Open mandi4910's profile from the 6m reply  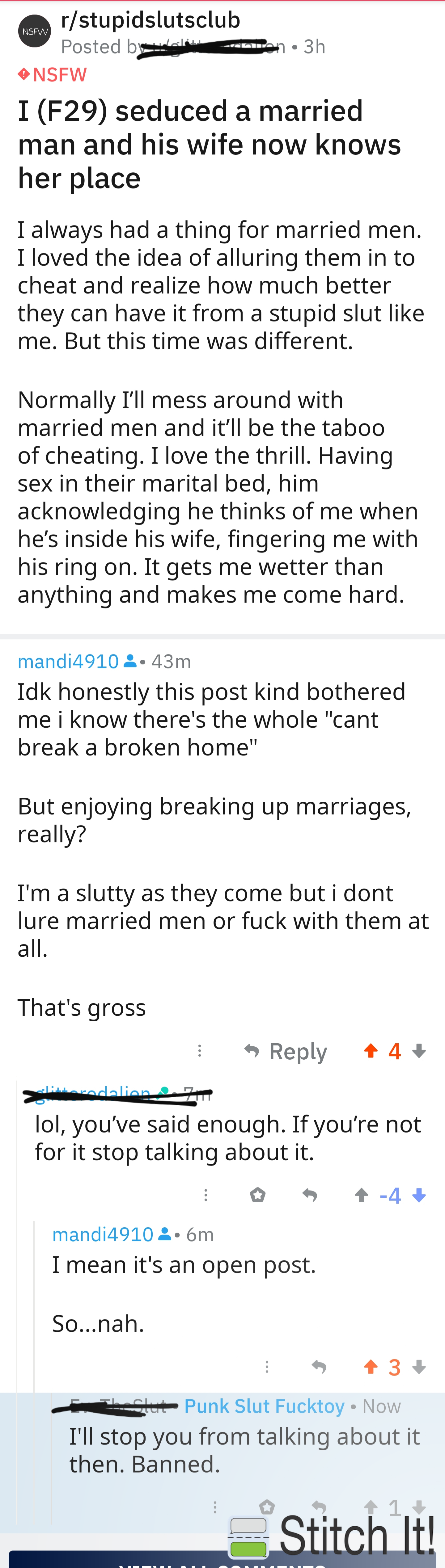[102, 1234]
